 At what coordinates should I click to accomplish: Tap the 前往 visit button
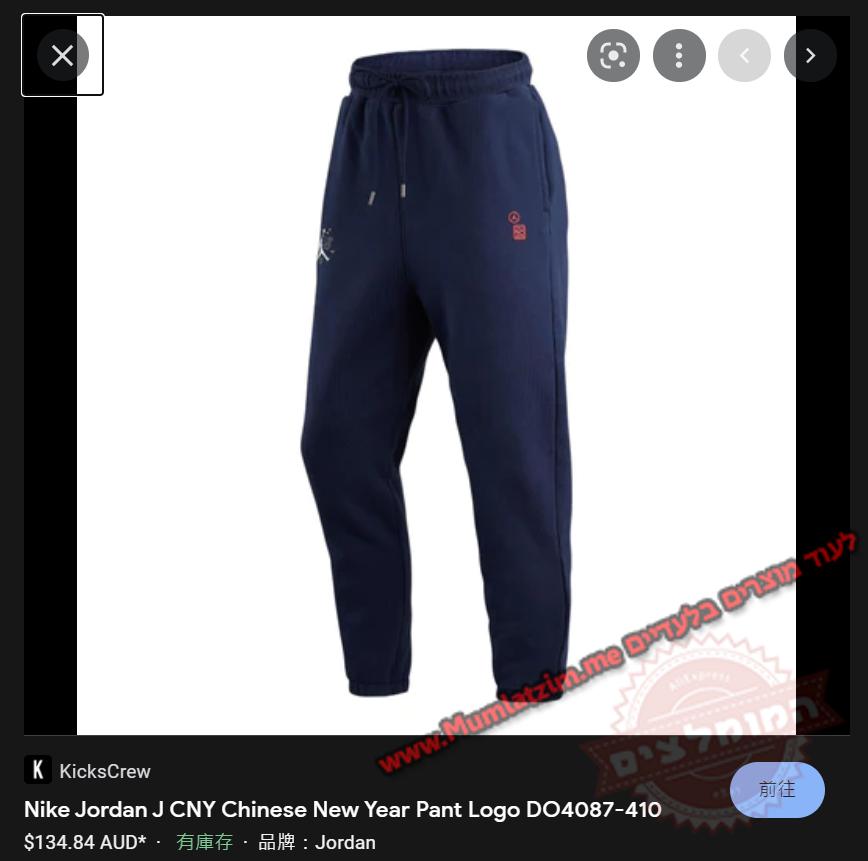tap(777, 790)
